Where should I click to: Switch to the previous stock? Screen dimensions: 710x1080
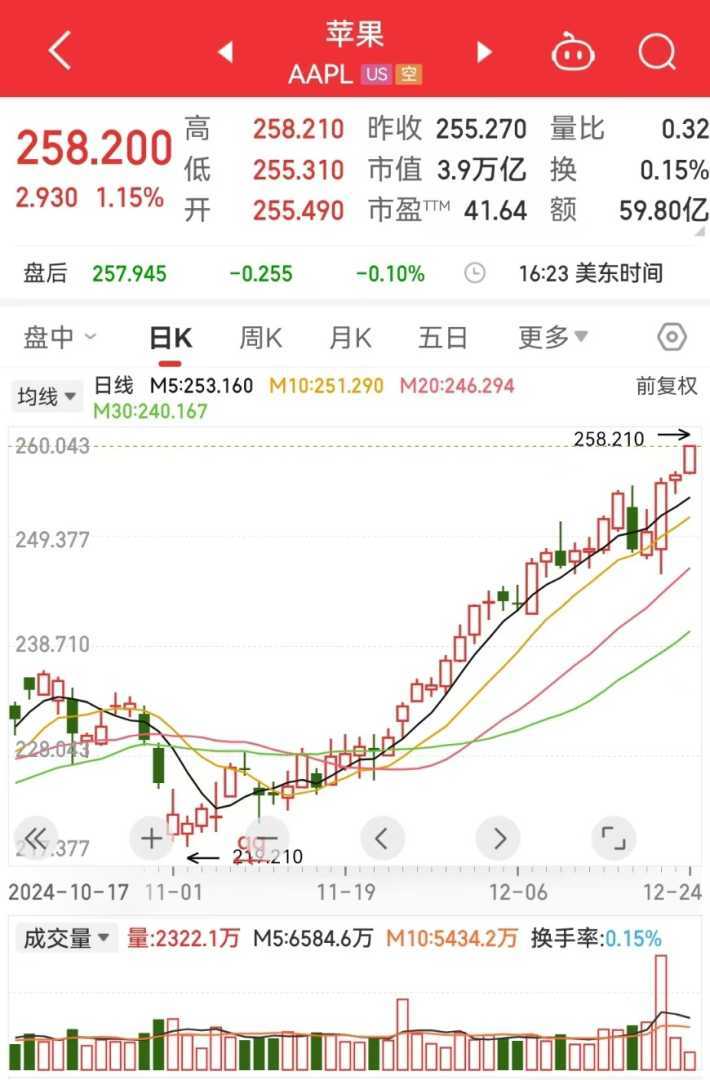[226, 51]
